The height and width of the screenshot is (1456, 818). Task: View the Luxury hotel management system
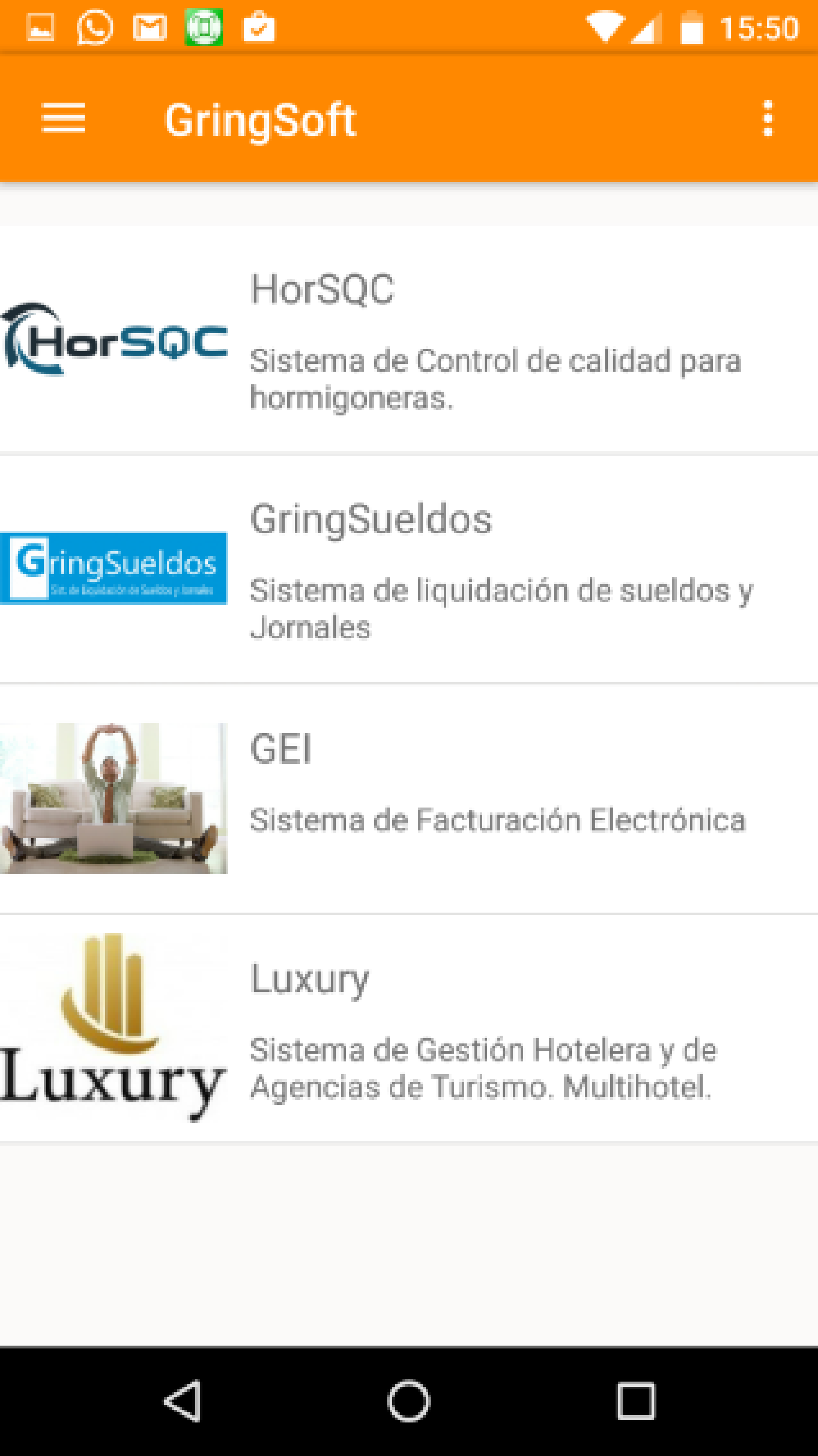click(409, 1028)
